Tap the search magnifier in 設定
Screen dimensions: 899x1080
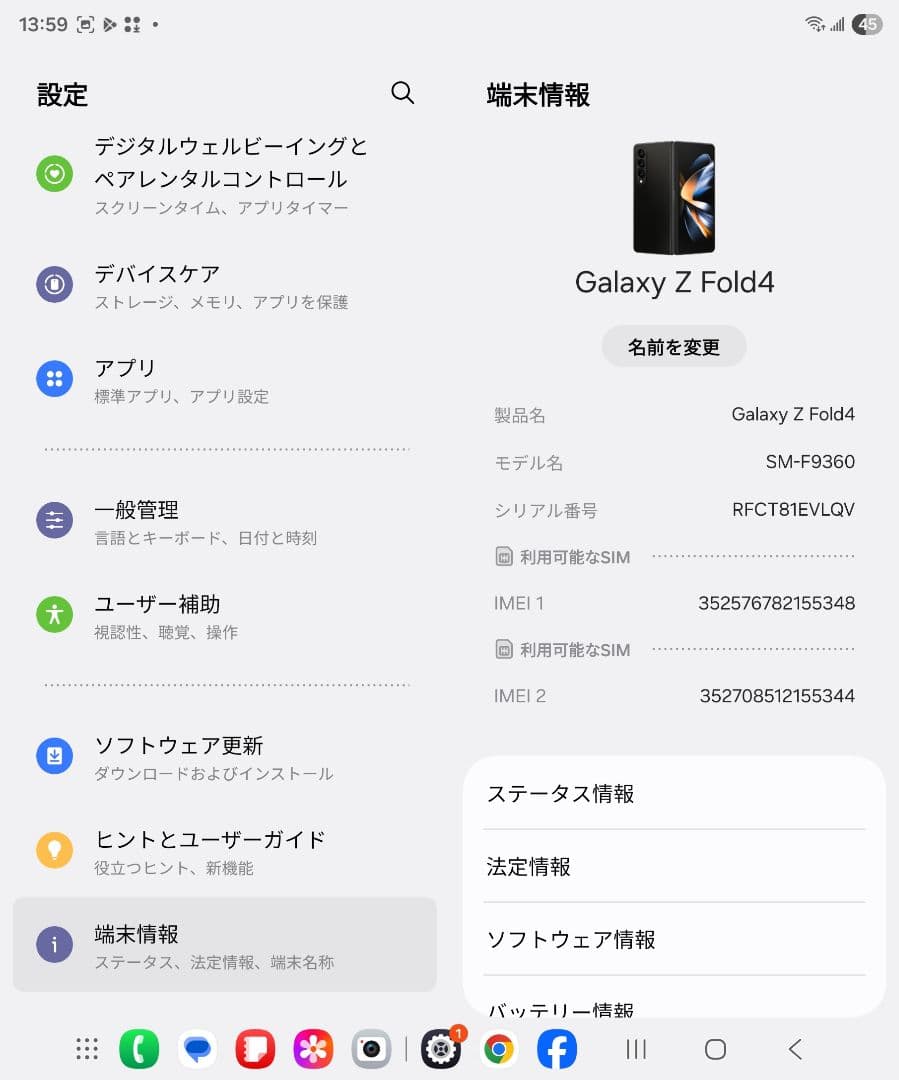(403, 93)
